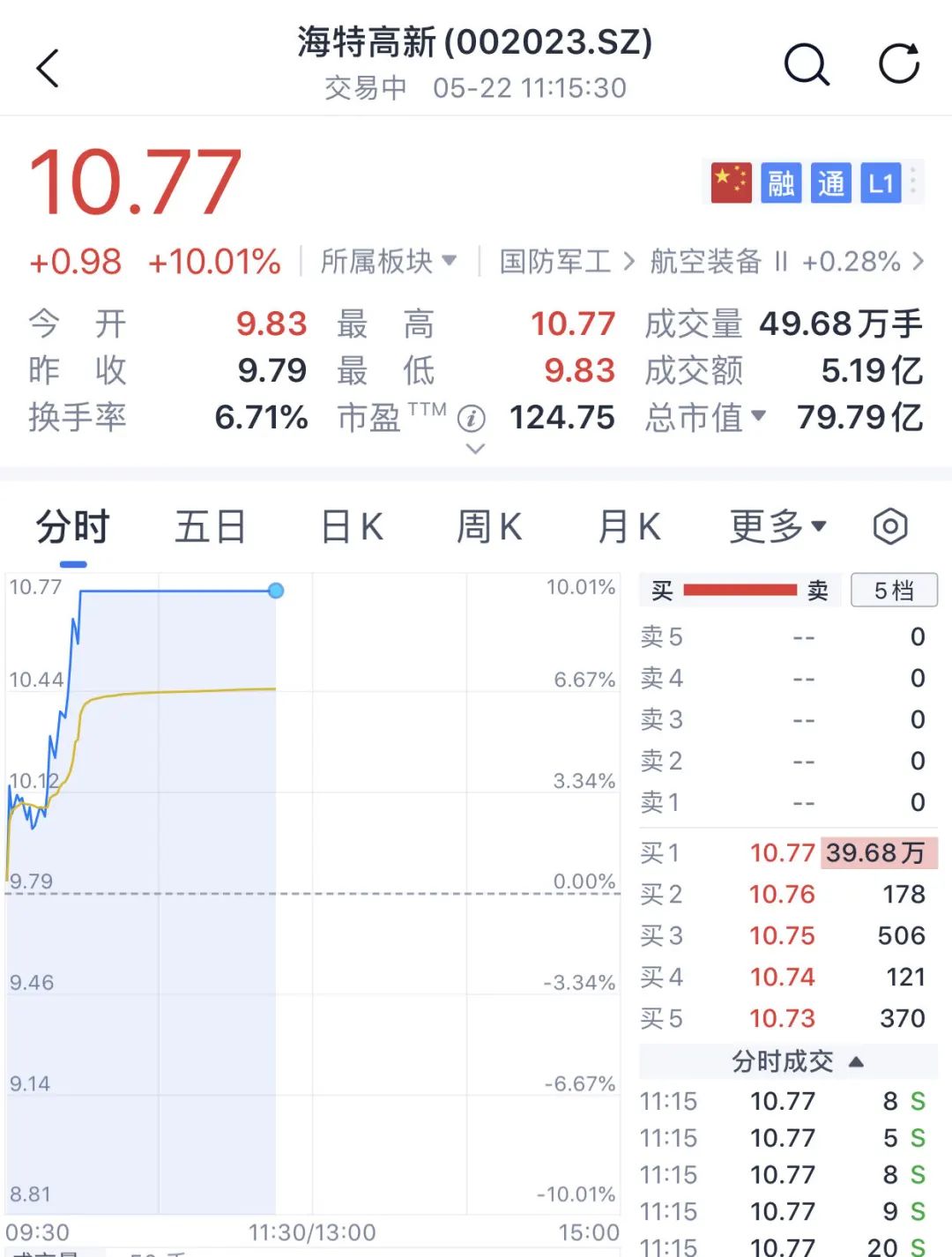
Task: Refresh the stock quote
Action: click(x=899, y=63)
